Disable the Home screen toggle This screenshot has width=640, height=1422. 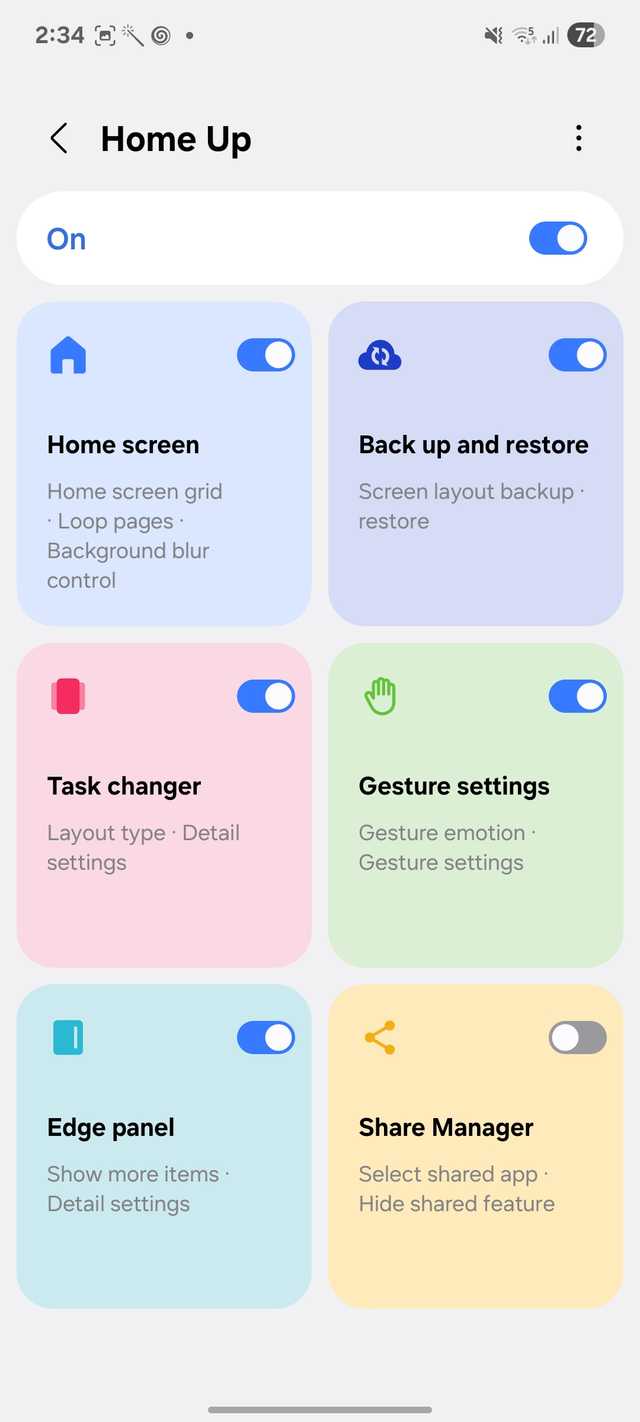pyautogui.click(x=266, y=355)
